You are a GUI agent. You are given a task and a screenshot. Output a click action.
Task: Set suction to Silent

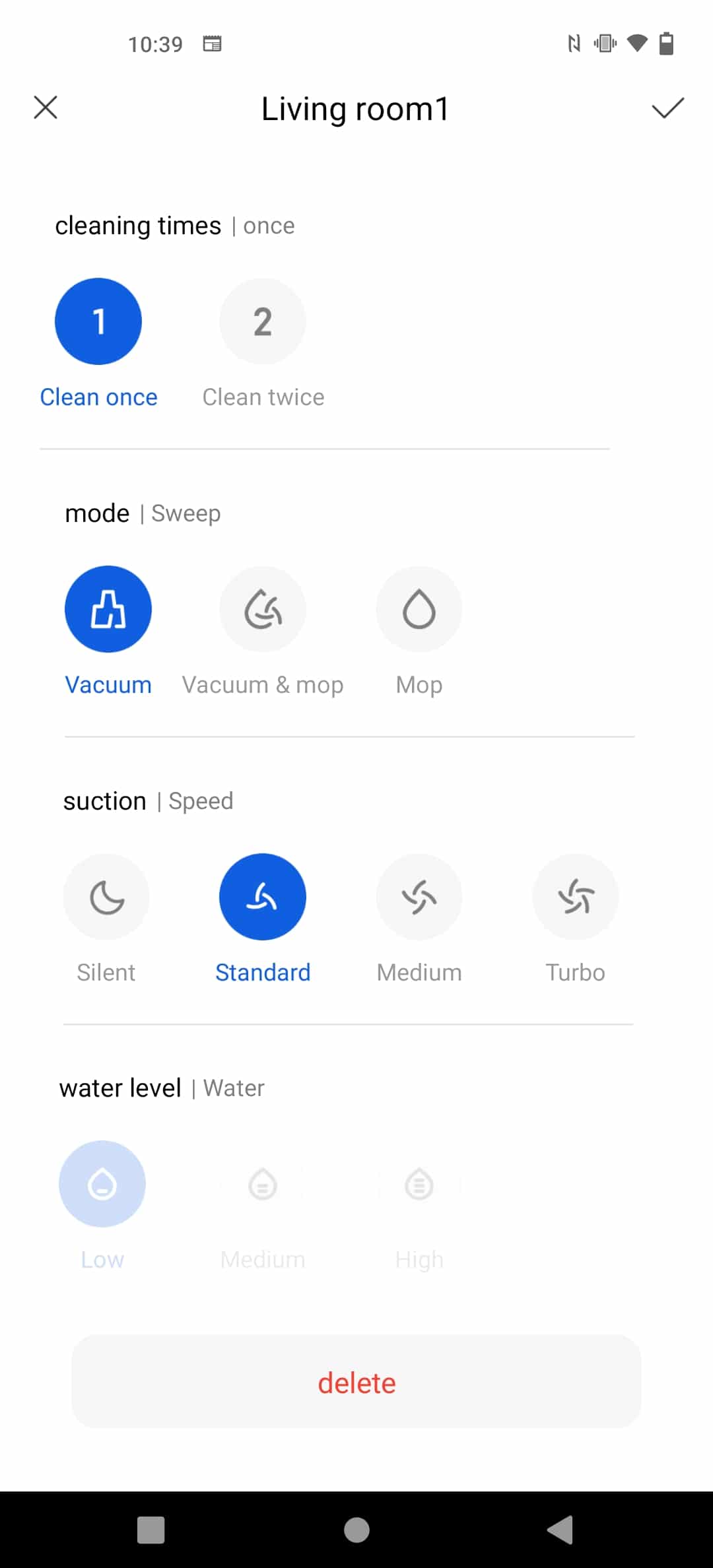coord(106,897)
